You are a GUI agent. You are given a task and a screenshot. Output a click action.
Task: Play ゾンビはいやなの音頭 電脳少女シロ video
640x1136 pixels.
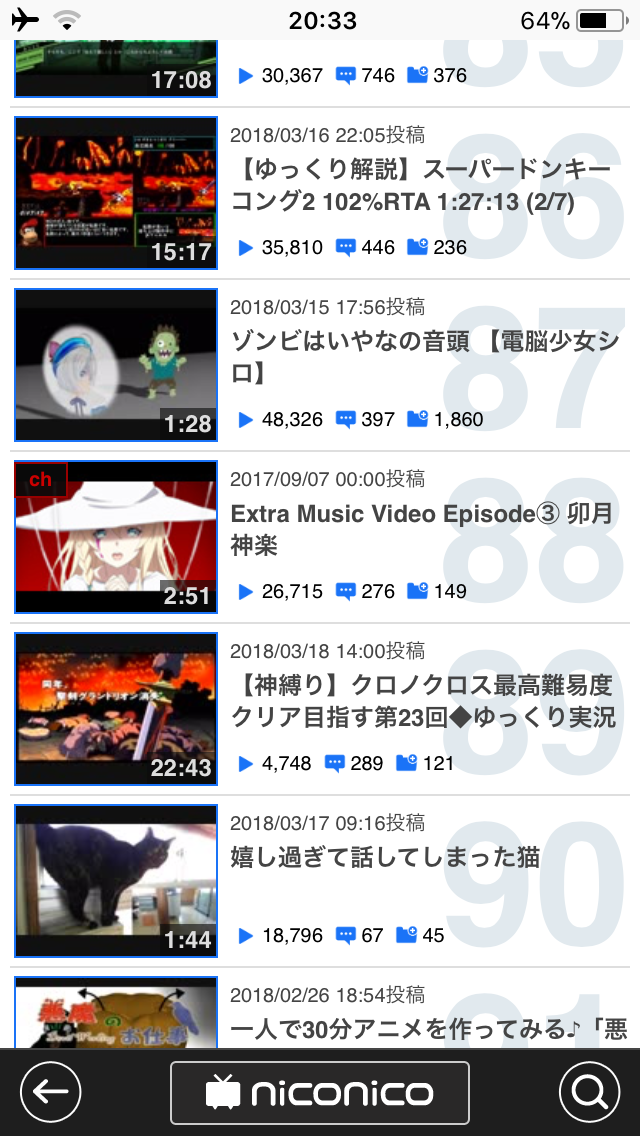tap(420, 357)
